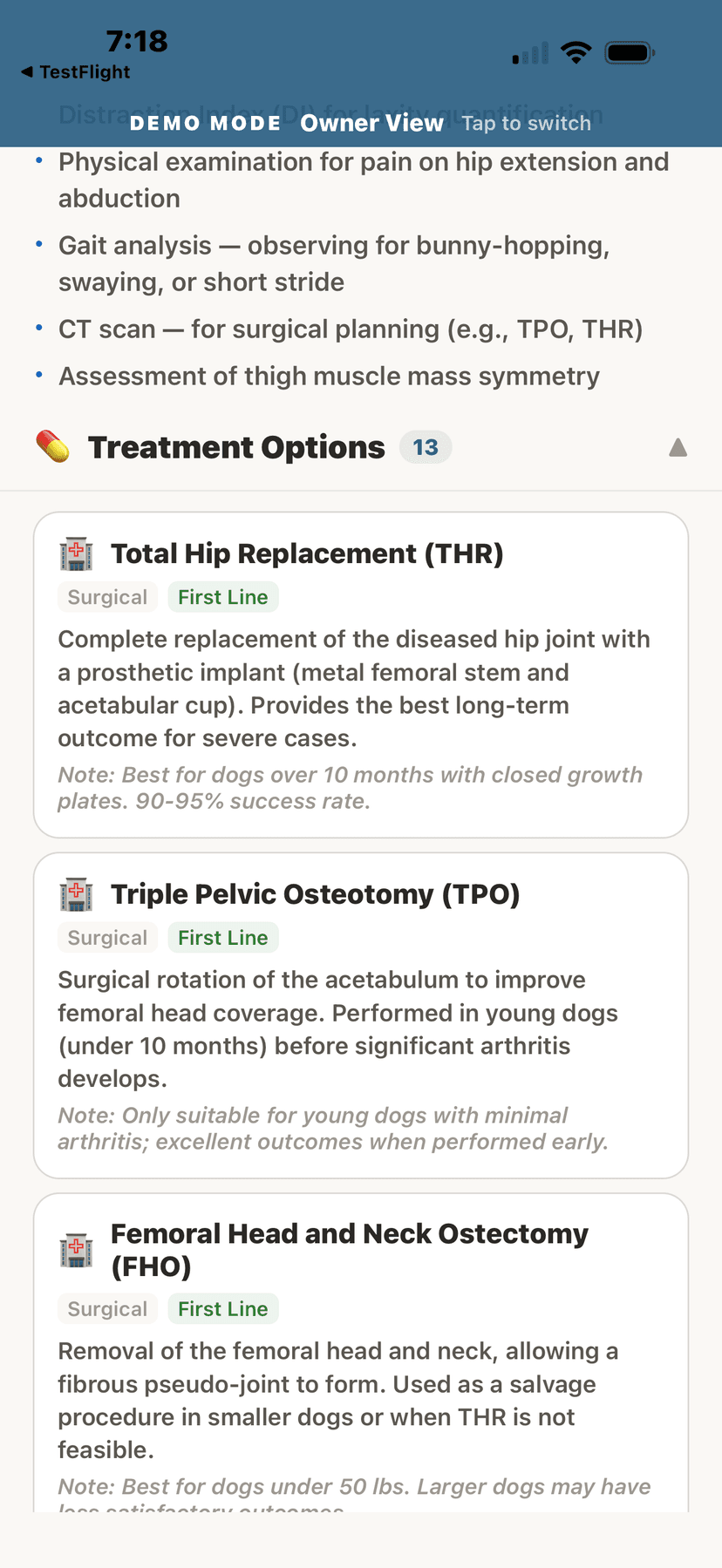Viewport: 722px width, 1568px height.
Task: Tap the 'First Line' tag on the TPO card
Action: click(x=223, y=937)
